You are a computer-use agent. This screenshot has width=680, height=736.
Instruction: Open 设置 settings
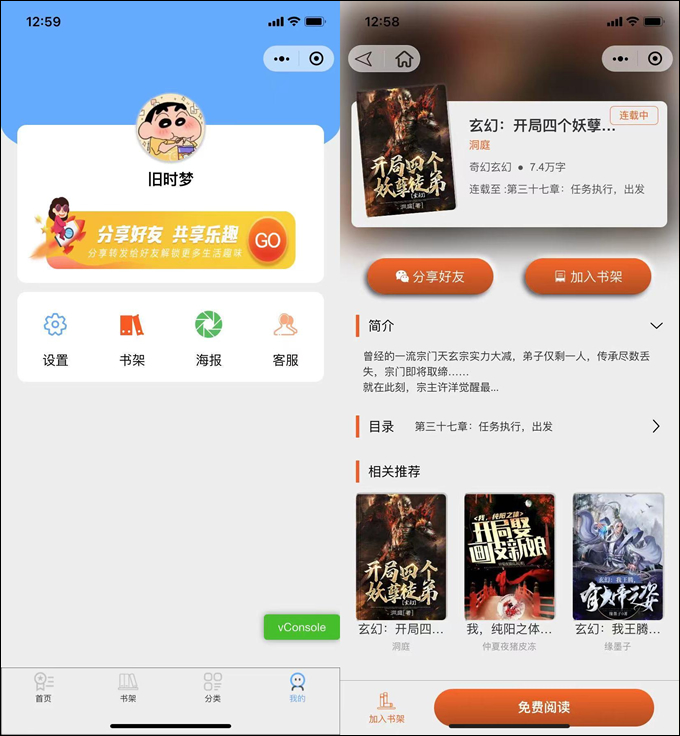(56, 338)
